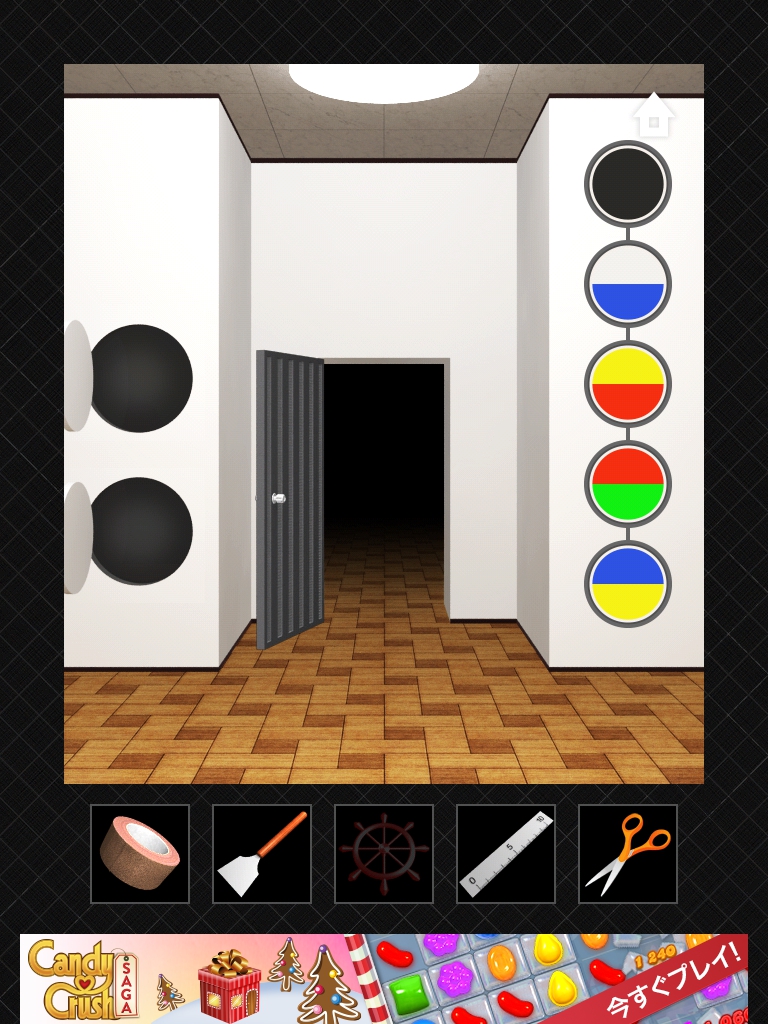Image resolution: width=768 pixels, height=1024 pixels.
Task: Tap the yellow and red circle
Action: click(628, 384)
